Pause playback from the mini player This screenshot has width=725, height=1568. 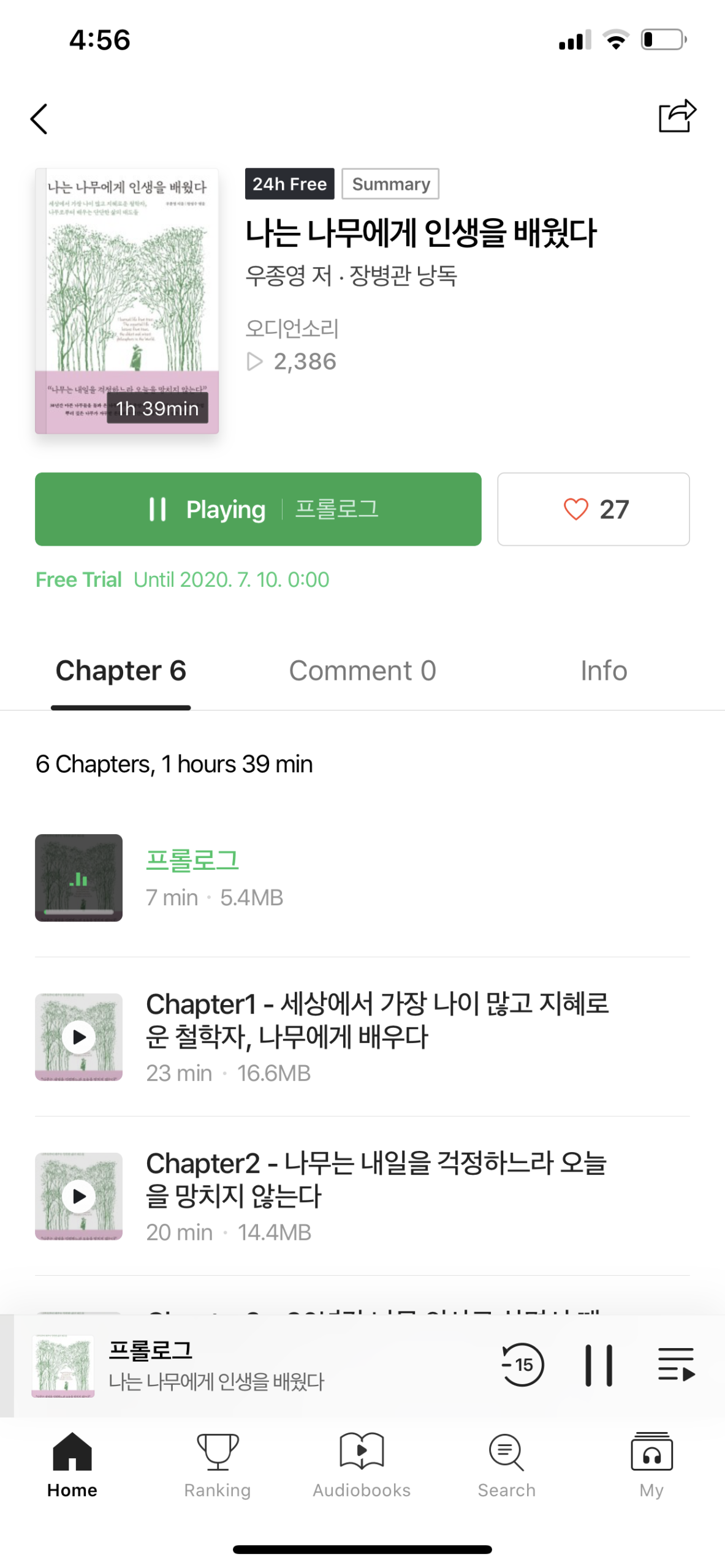tap(599, 1366)
